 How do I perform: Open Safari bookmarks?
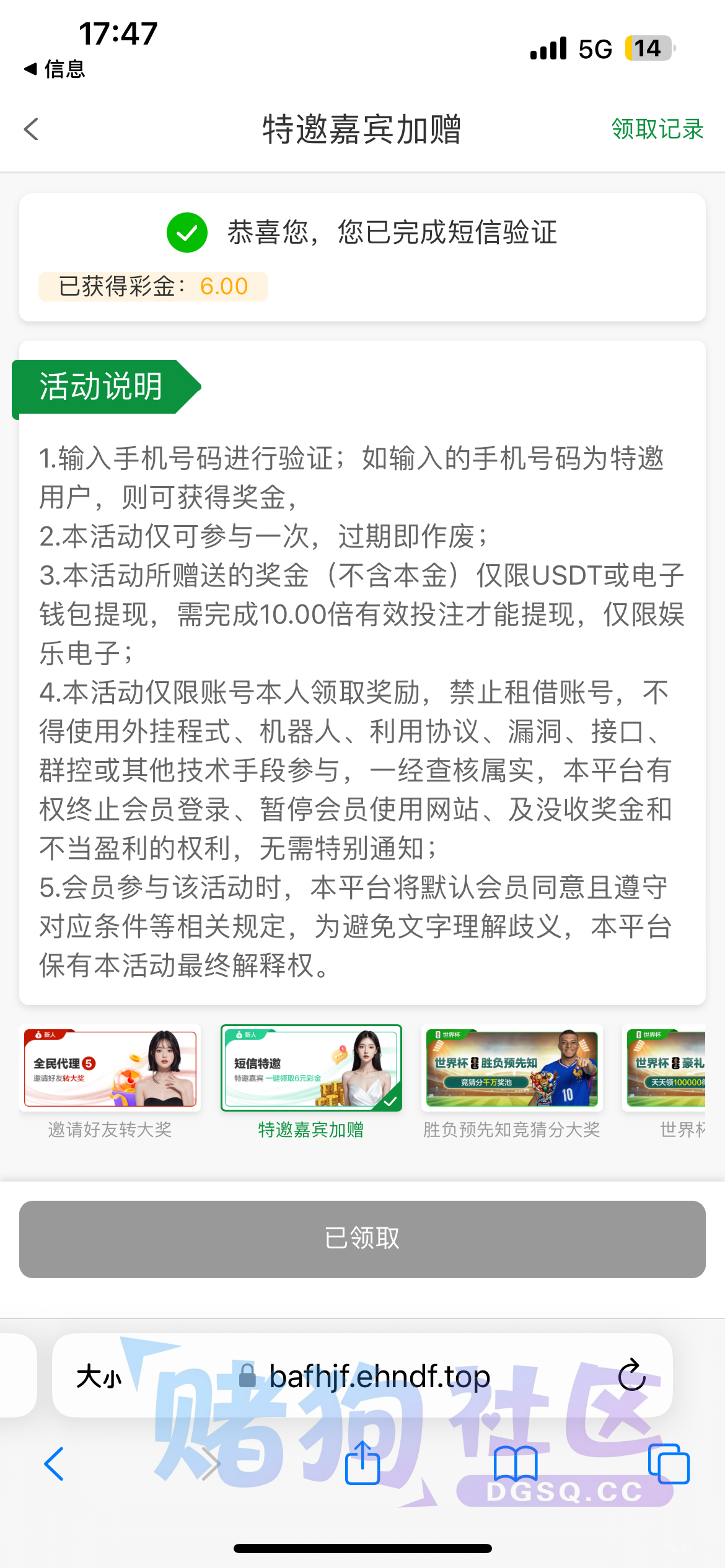click(516, 1464)
